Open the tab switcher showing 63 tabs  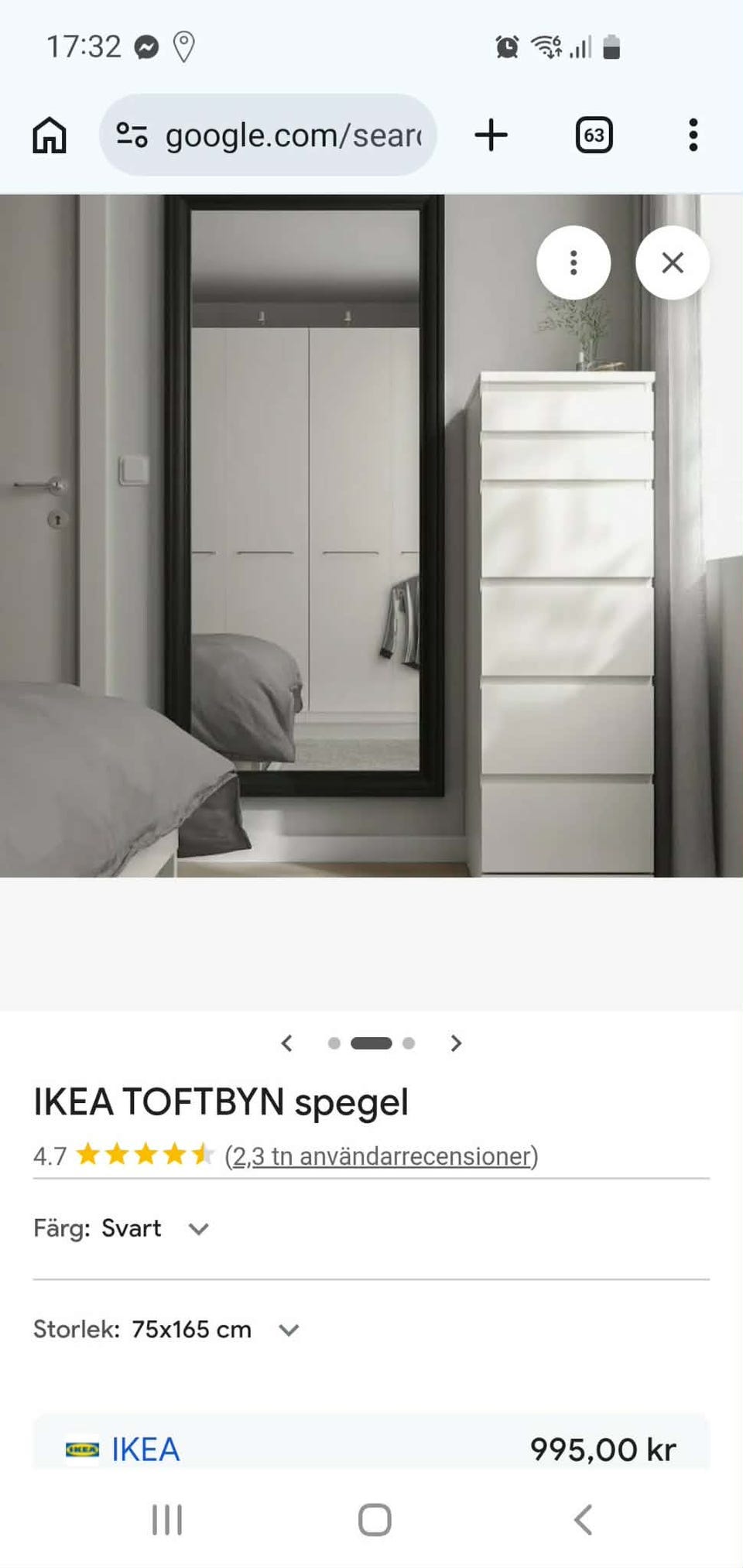[594, 134]
